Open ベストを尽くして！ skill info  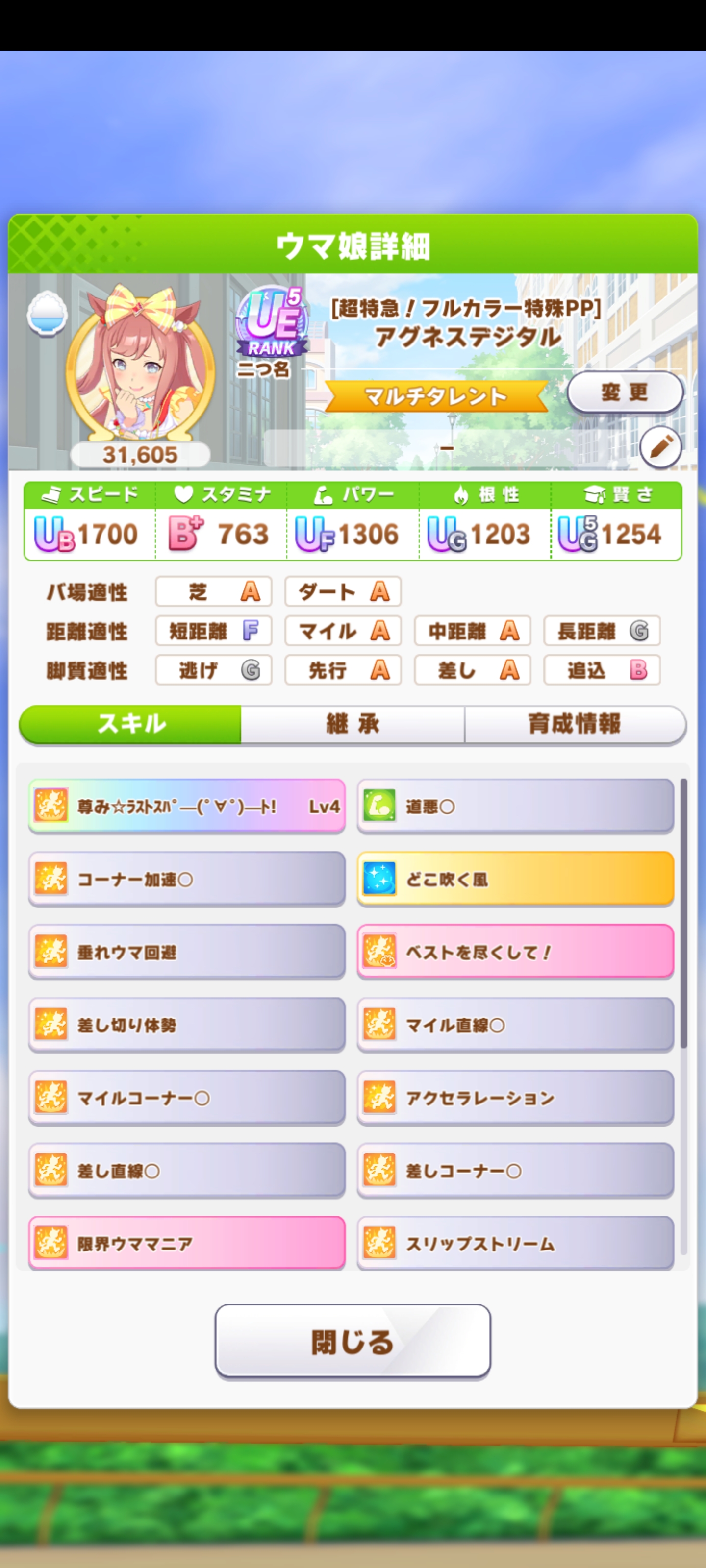click(x=515, y=952)
